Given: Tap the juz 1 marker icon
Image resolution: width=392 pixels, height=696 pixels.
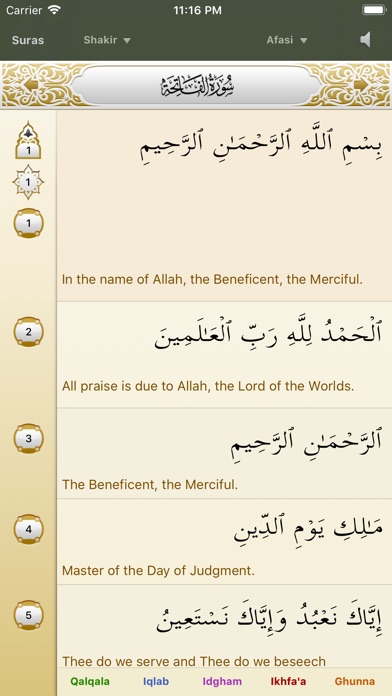Looking at the screenshot, I should click(x=28, y=141).
